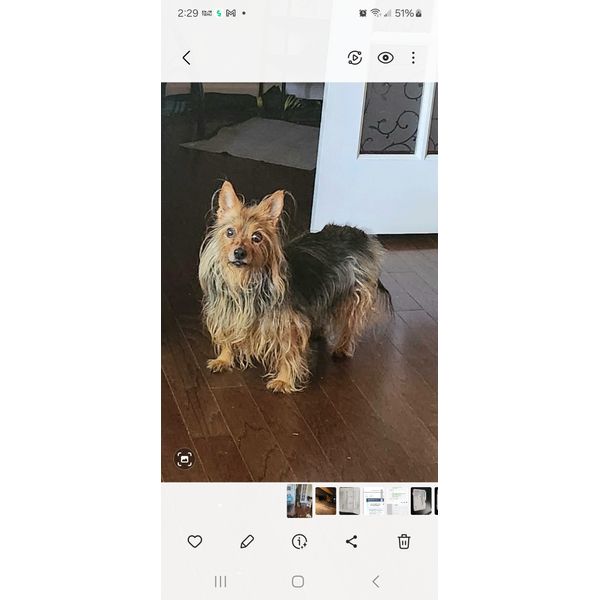Go back from the photo viewer
Image resolution: width=600 pixels, height=600 pixels.
click(186, 58)
